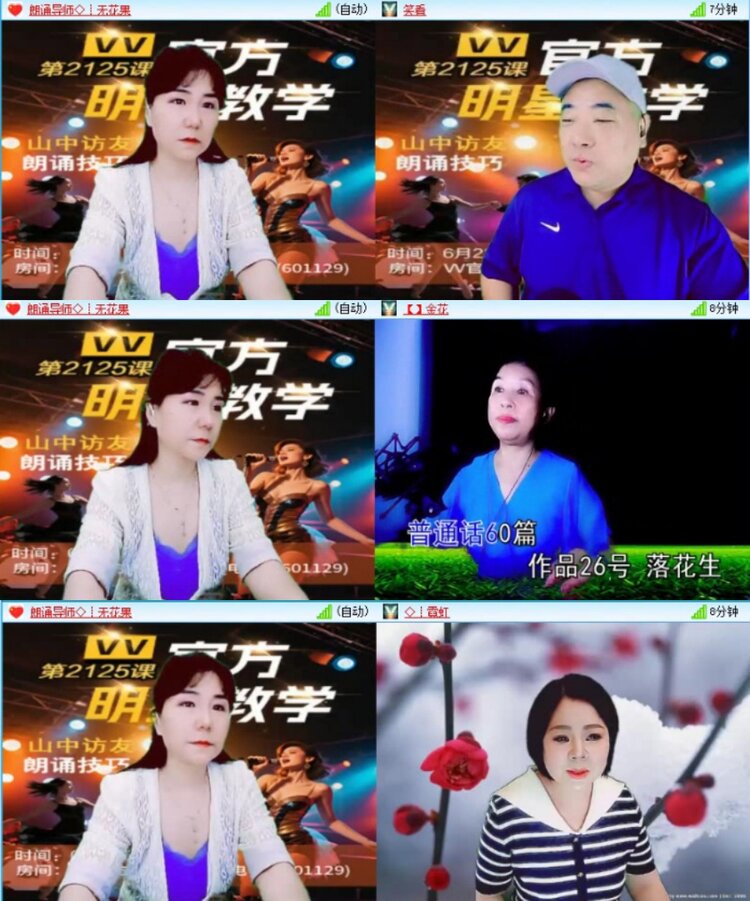Click the signal strength icon in middle panel
Image resolution: width=750 pixels, height=901 pixels.
click(322, 308)
